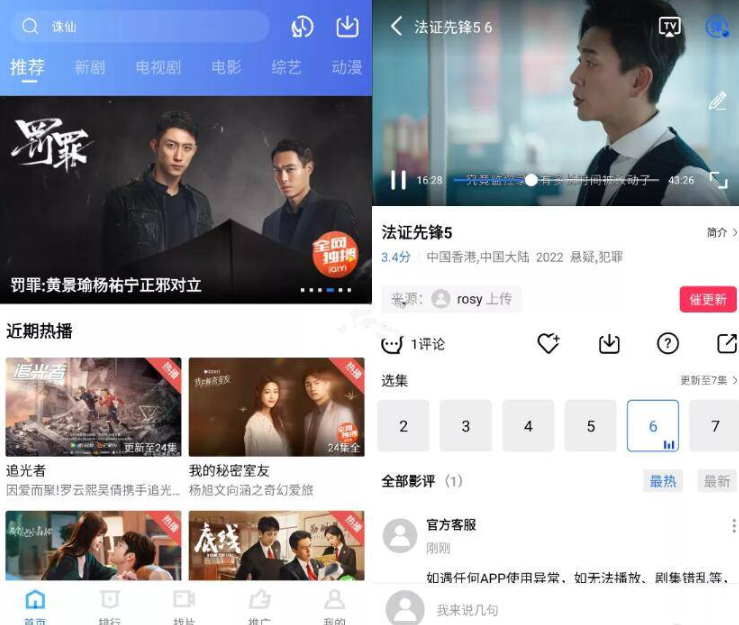Go to the 排行 bottom tab
Screen dimensions: 739x625
pyautogui.click(x=110, y=604)
